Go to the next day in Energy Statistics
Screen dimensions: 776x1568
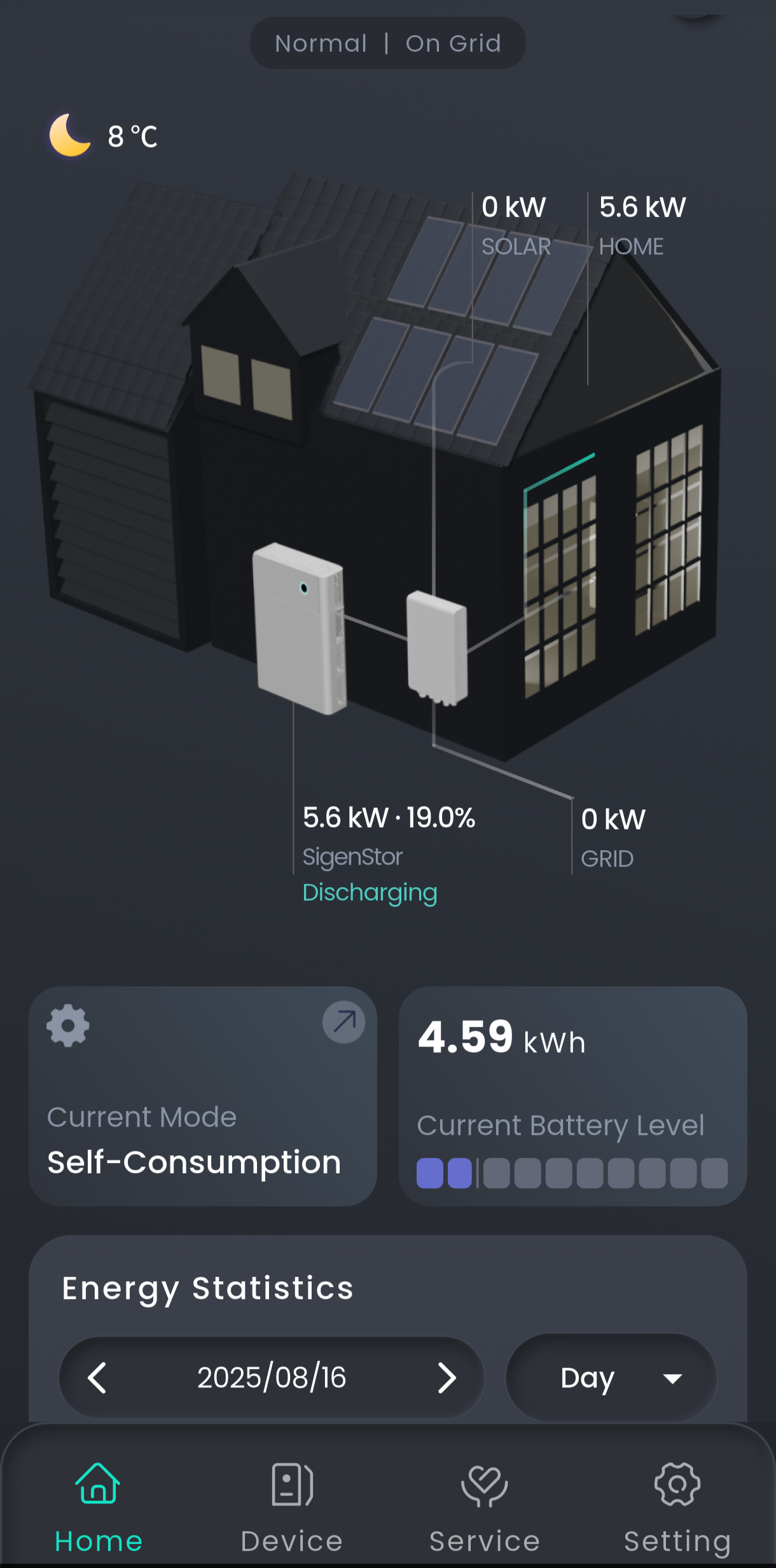tap(447, 1378)
